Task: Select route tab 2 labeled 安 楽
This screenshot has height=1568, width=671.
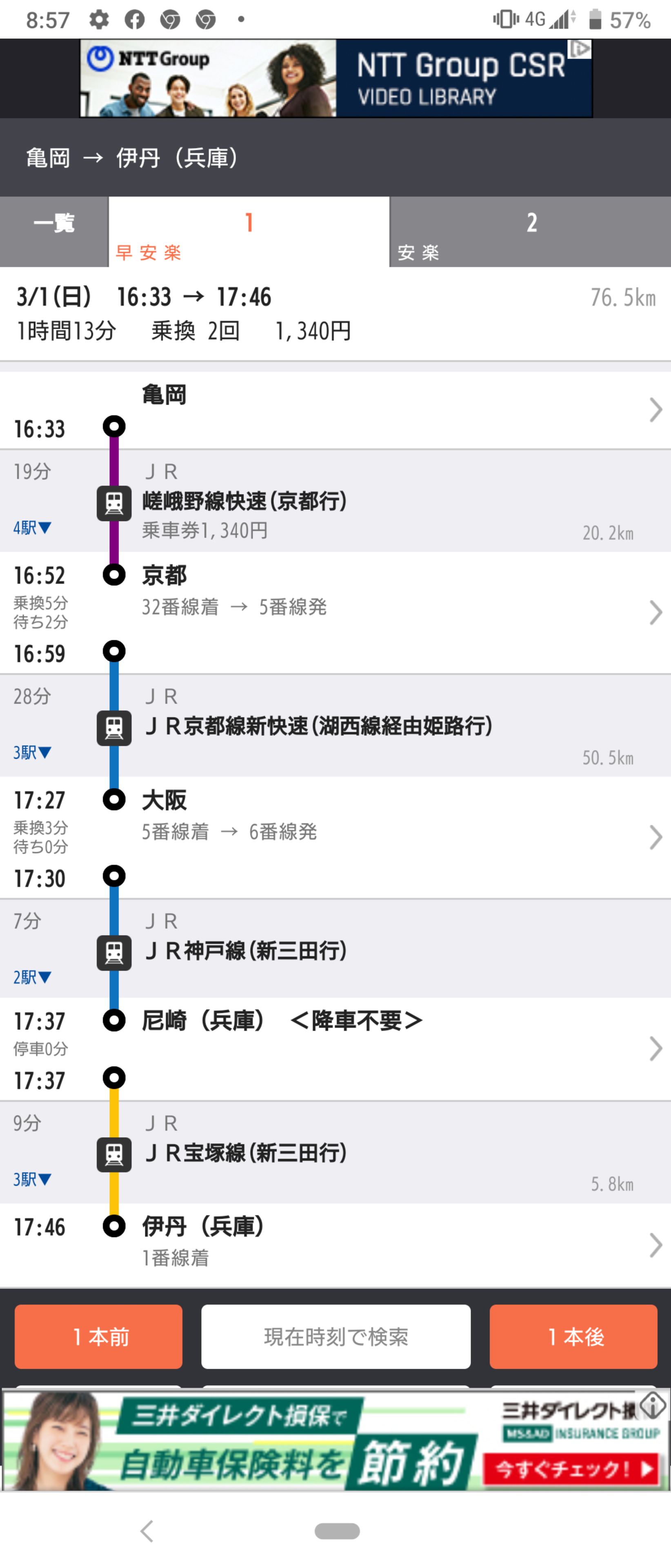Action: [530, 231]
